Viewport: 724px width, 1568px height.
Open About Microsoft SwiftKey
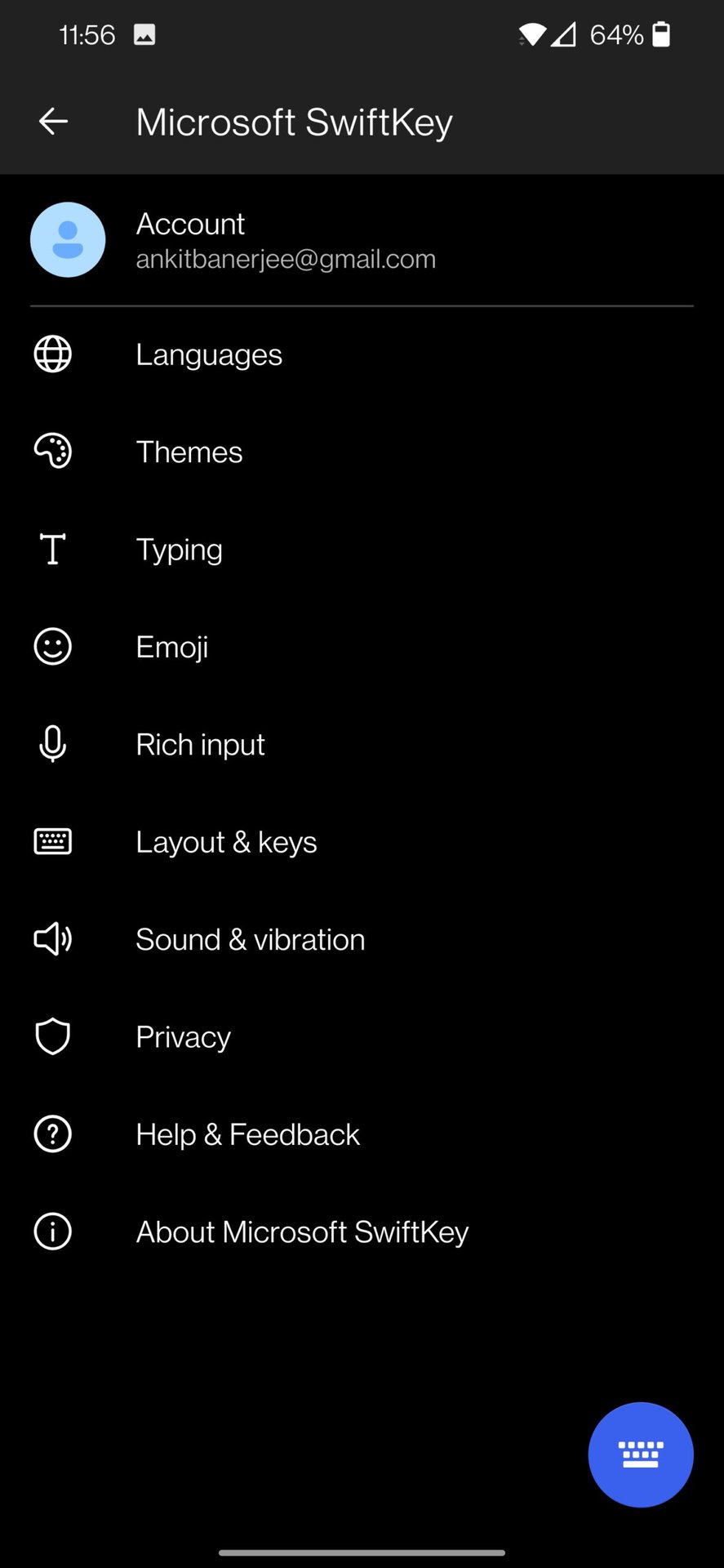pos(302,1232)
